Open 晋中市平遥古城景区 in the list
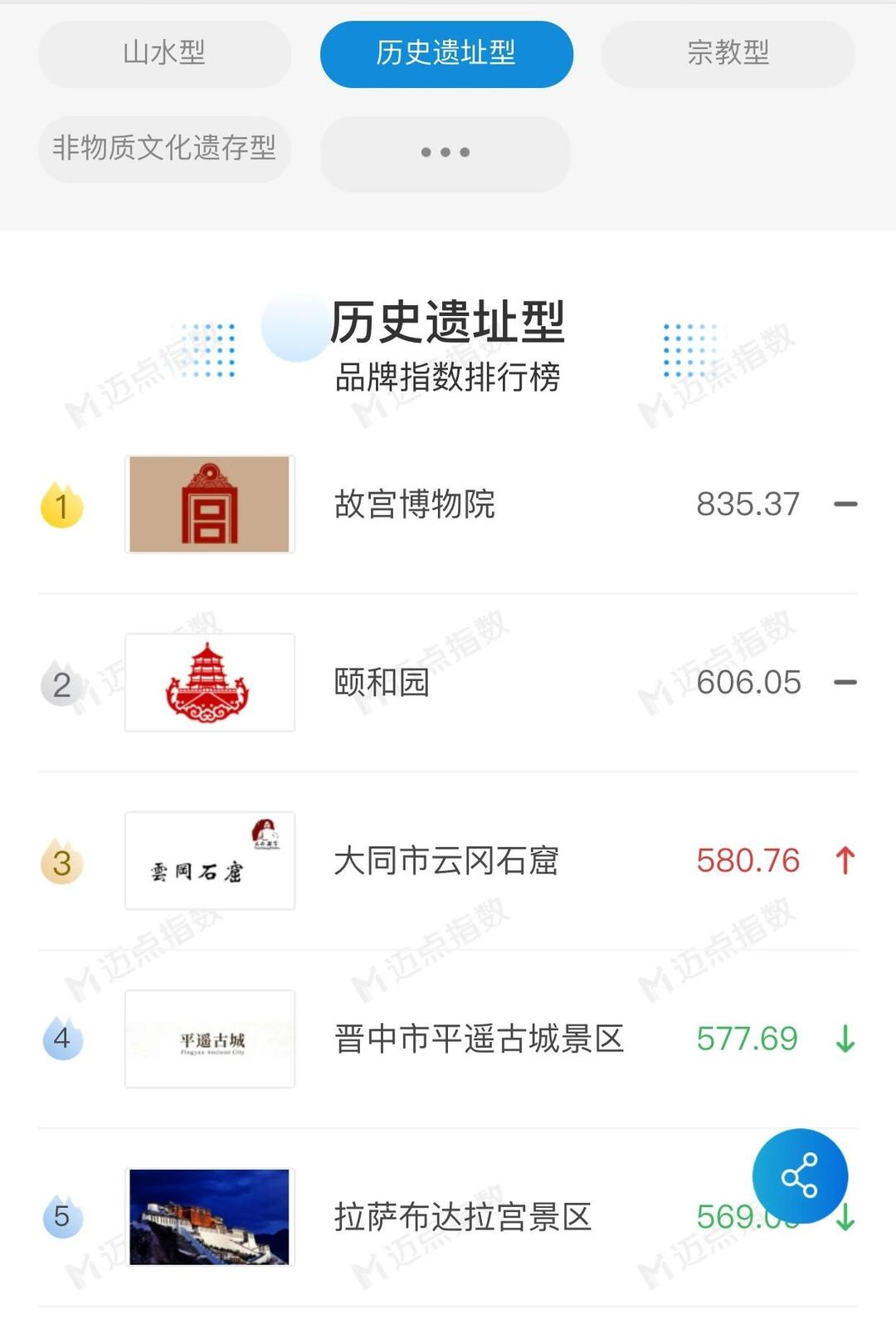The image size is (896, 1324). [x=479, y=1039]
